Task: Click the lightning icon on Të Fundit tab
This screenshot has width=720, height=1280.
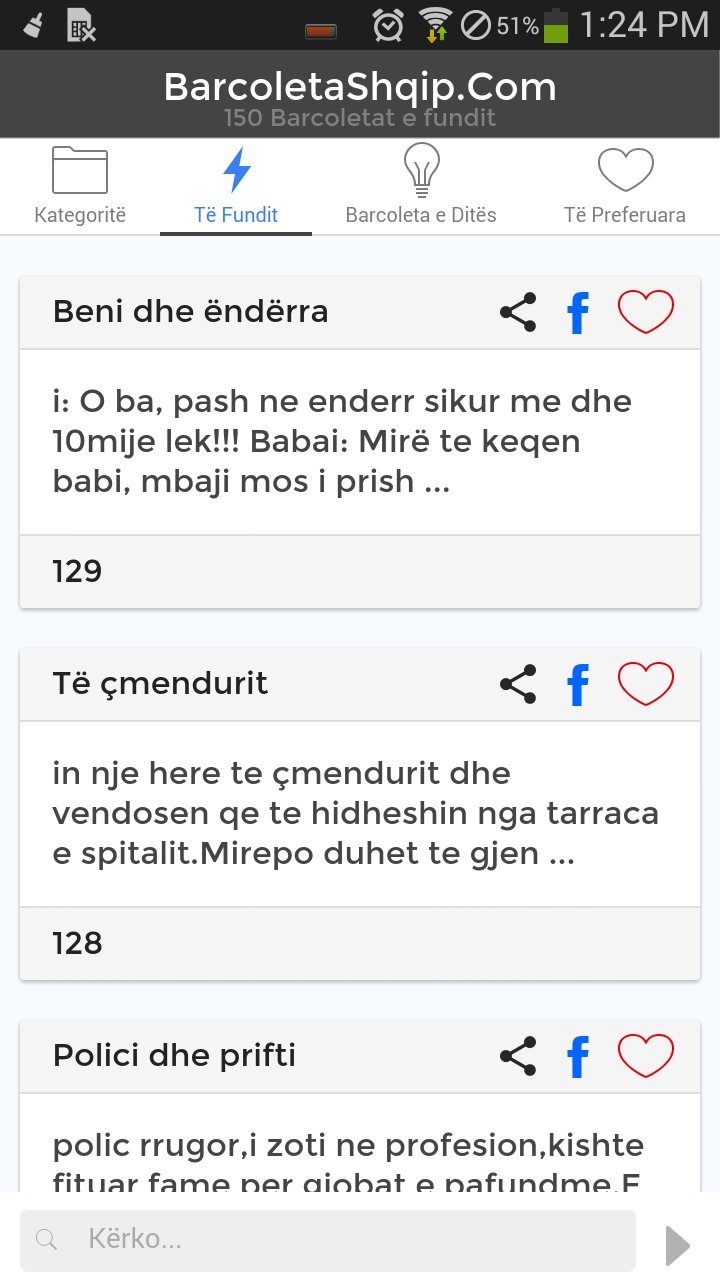Action: pyautogui.click(x=236, y=170)
